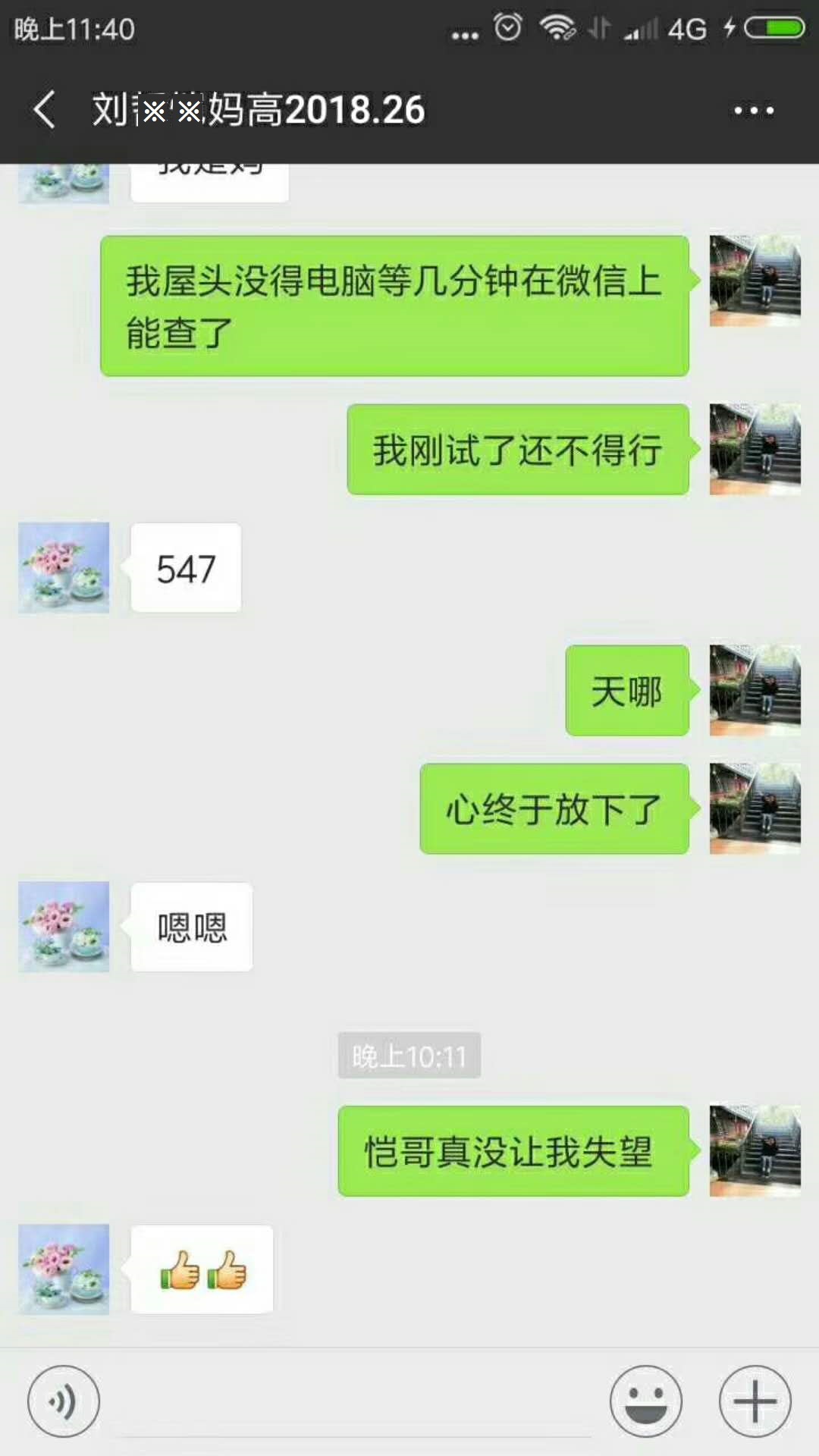Open the emoji picker
This screenshot has width=819, height=1456.
pyautogui.click(x=645, y=1401)
